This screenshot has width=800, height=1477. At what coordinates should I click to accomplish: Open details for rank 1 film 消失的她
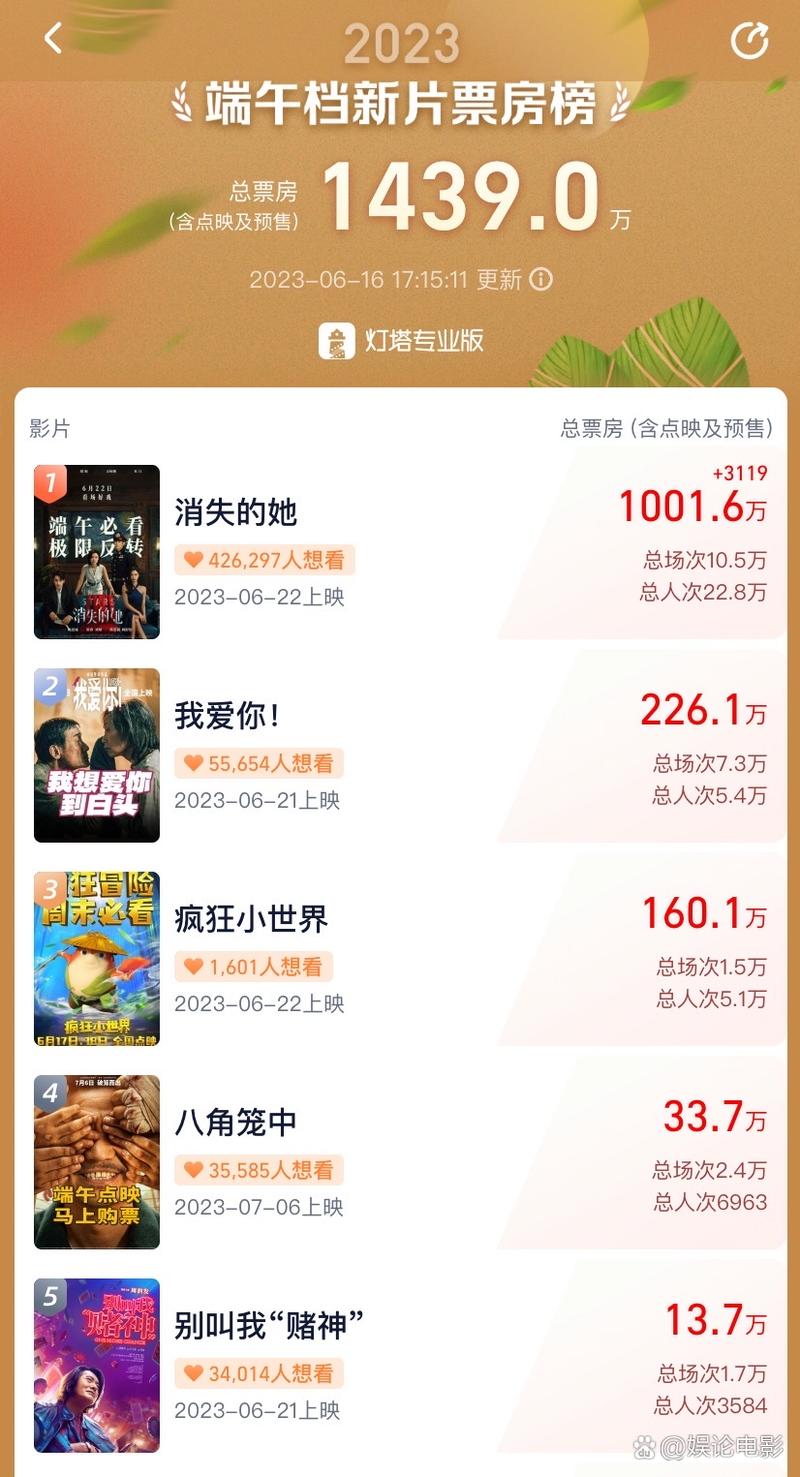point(232,511)
